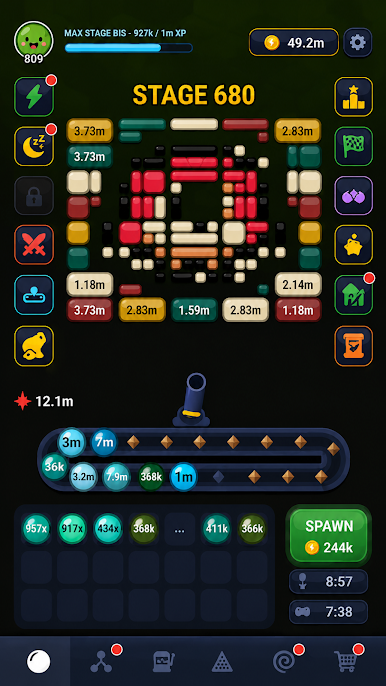Tap the green slime profile avatar

pyautogui.click(x=34, y=41)
